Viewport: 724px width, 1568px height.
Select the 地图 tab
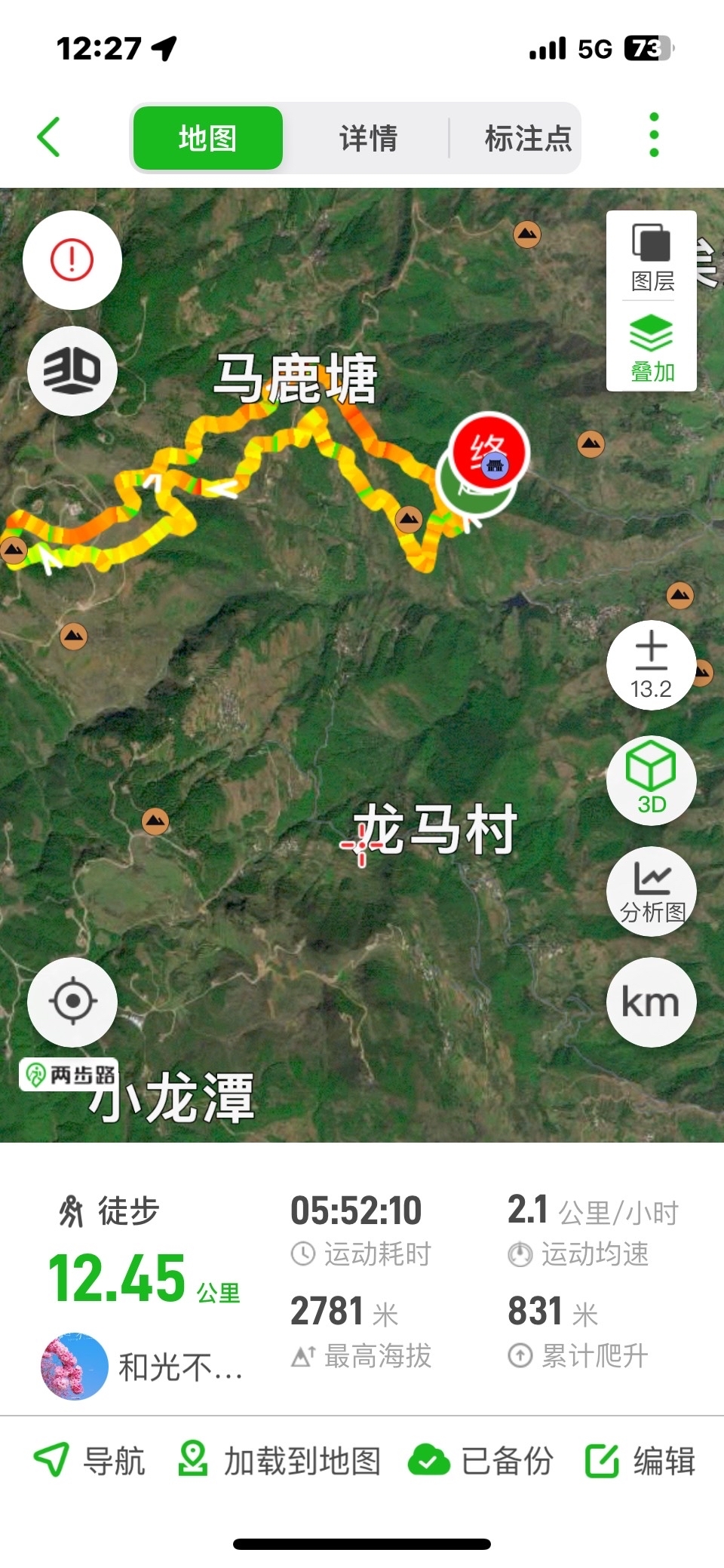click(x=208, y=139)
